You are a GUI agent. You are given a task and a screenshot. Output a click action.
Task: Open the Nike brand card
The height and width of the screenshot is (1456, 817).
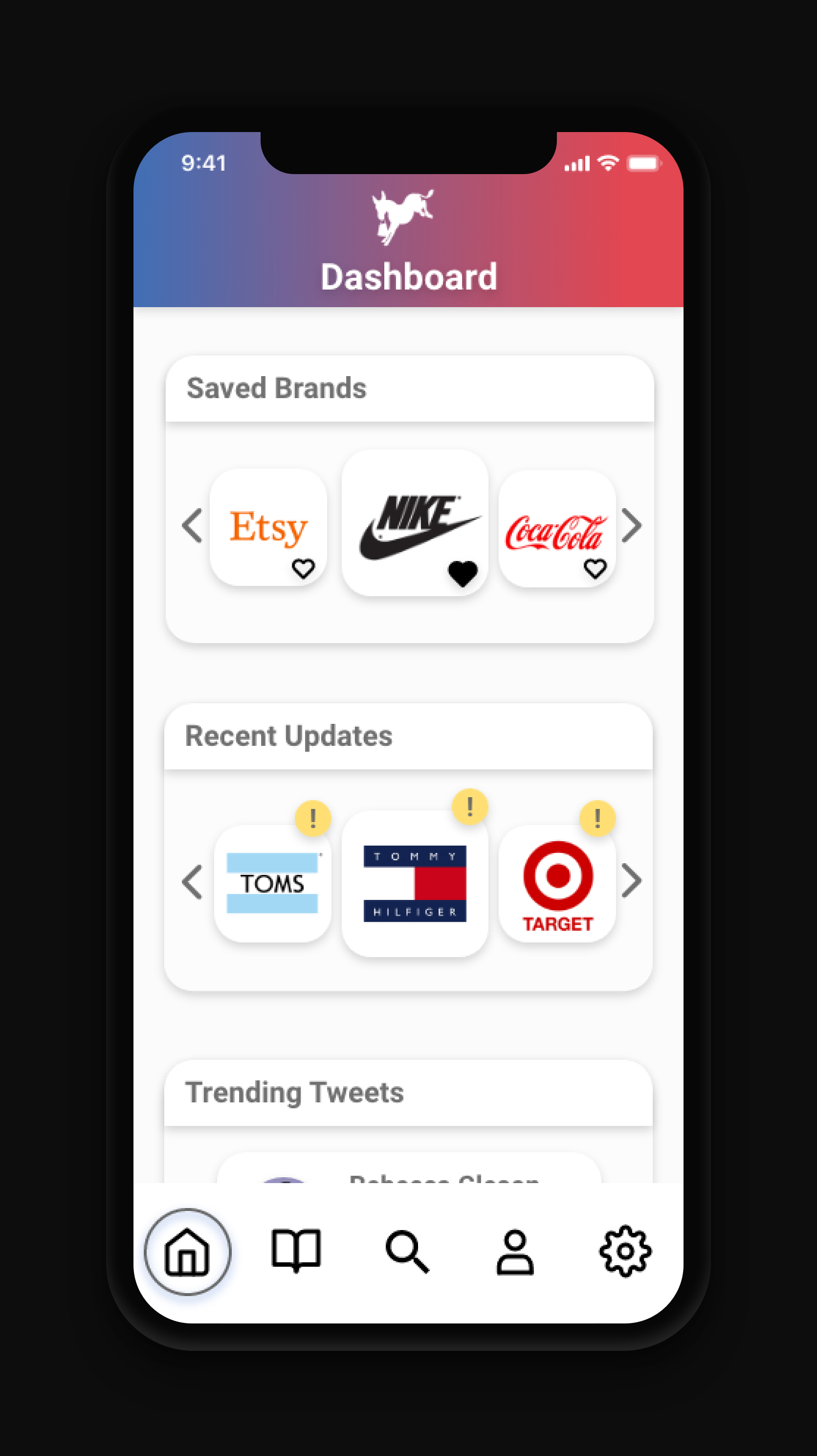415,522
